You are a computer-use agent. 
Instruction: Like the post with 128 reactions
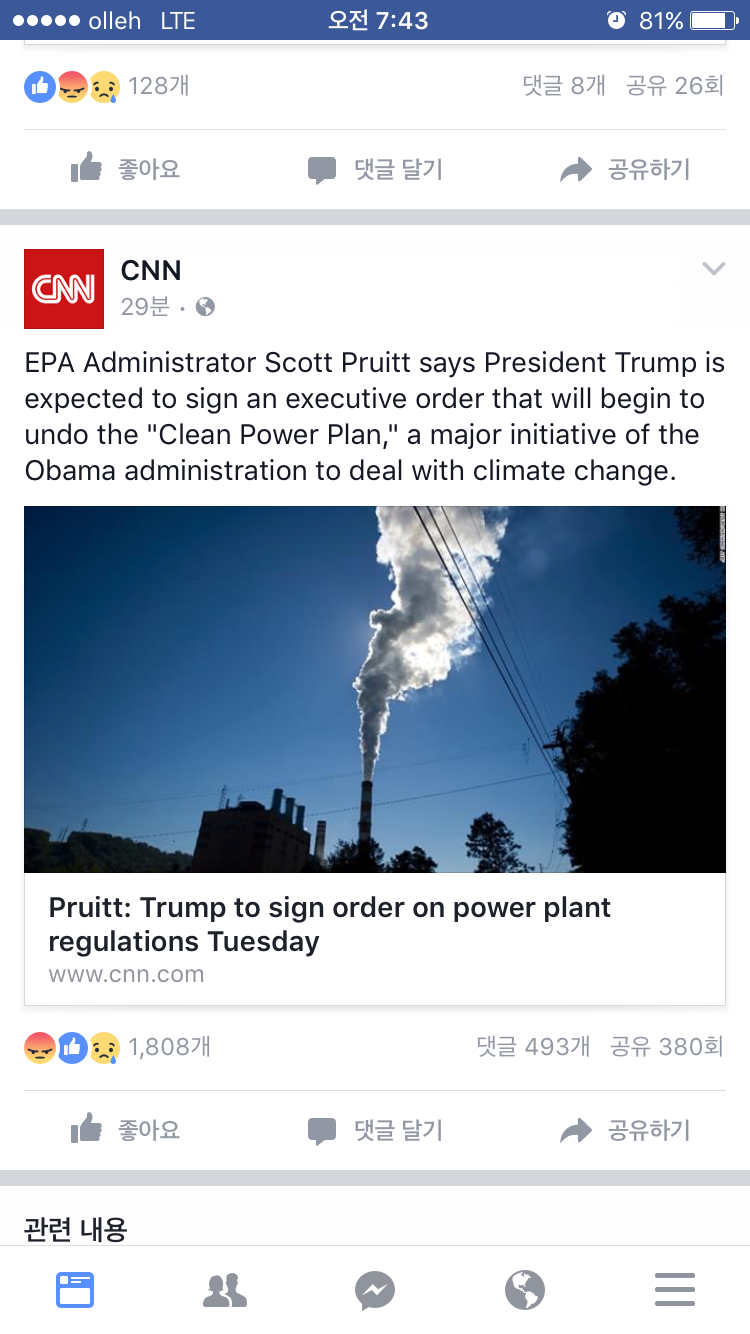coord(125,169)
